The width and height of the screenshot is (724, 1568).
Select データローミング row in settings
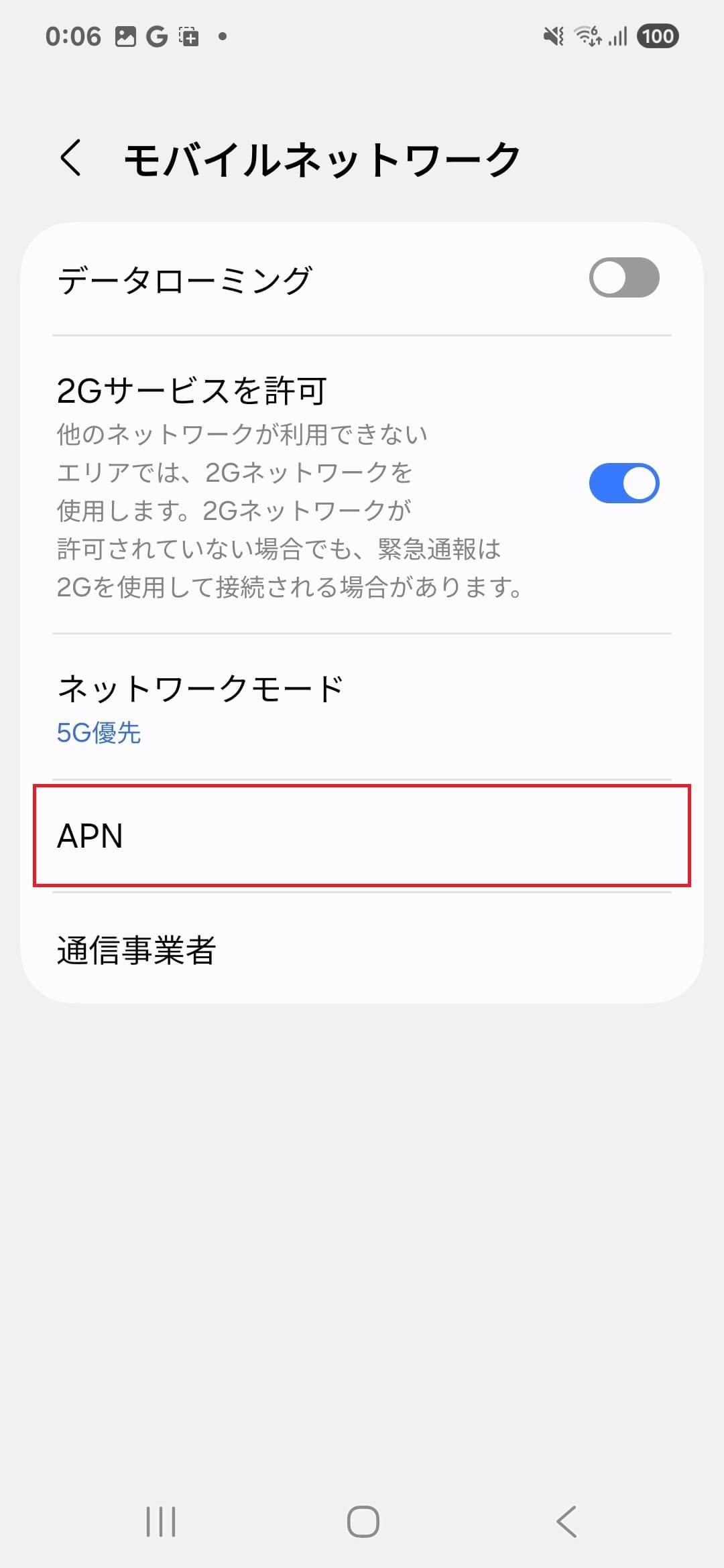point(268,278)
